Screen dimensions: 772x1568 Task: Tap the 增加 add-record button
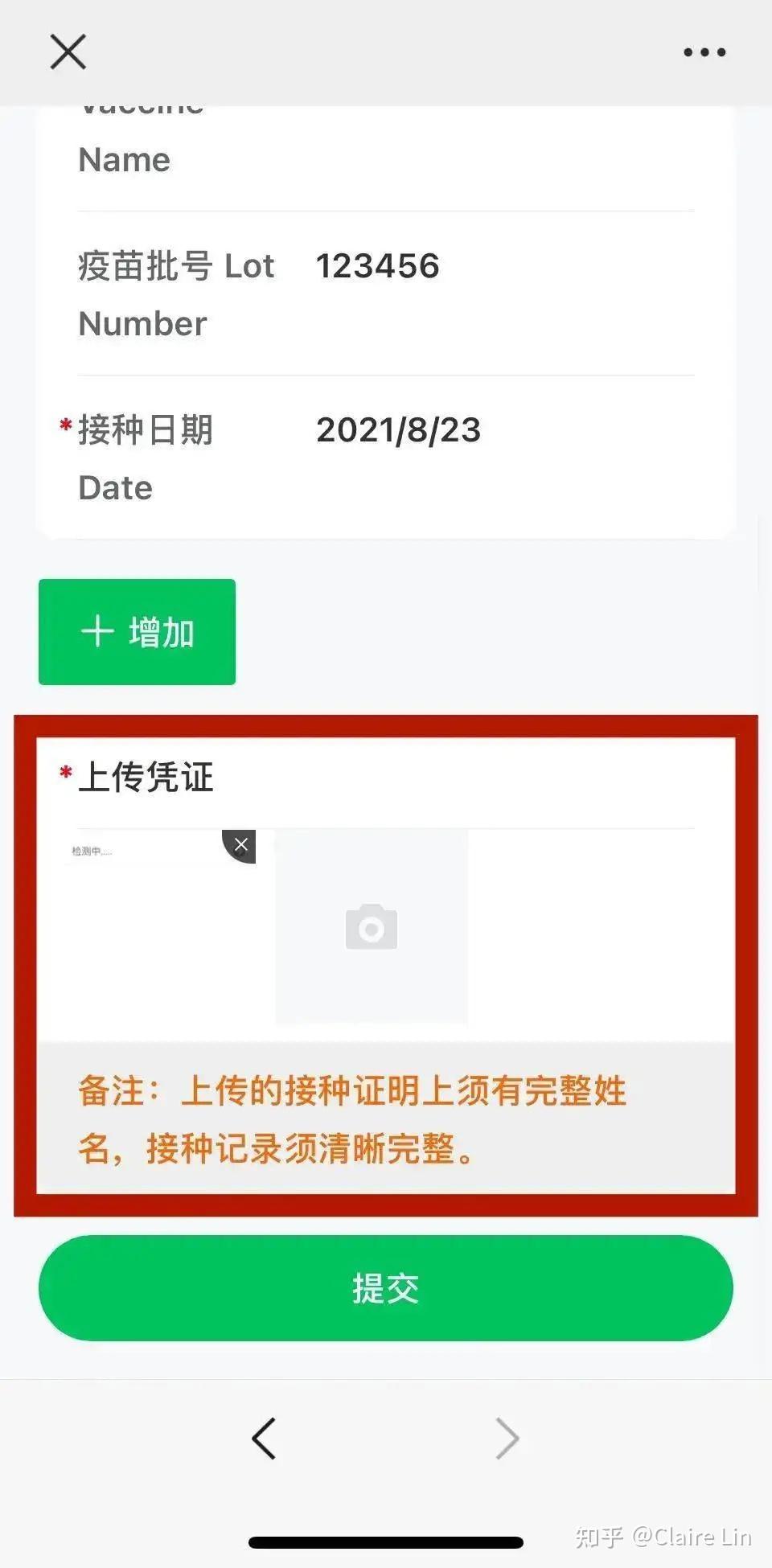point(137,632)
